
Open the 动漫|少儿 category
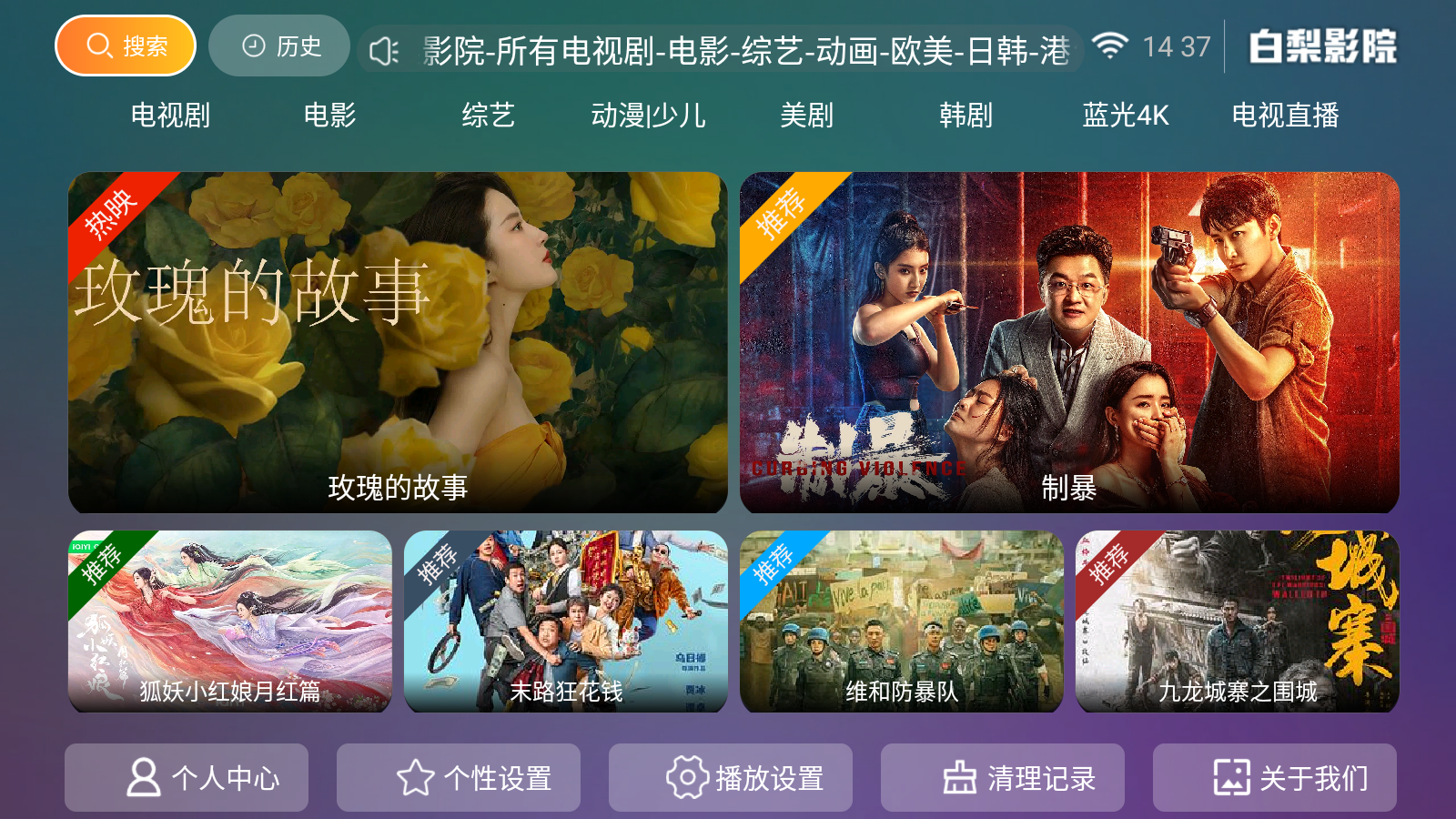pos(648,116)
